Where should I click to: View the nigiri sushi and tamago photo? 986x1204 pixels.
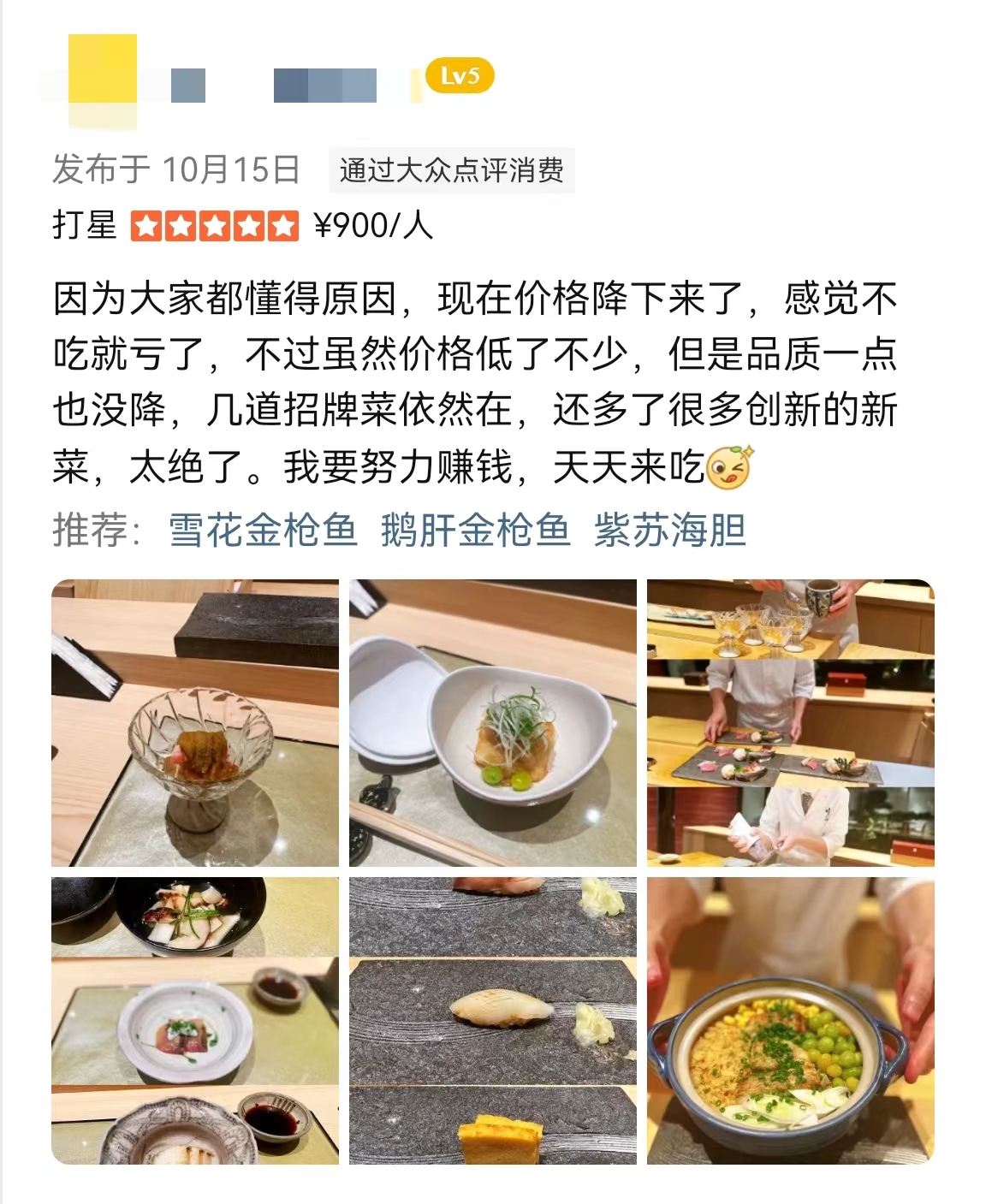[492, 1020]
